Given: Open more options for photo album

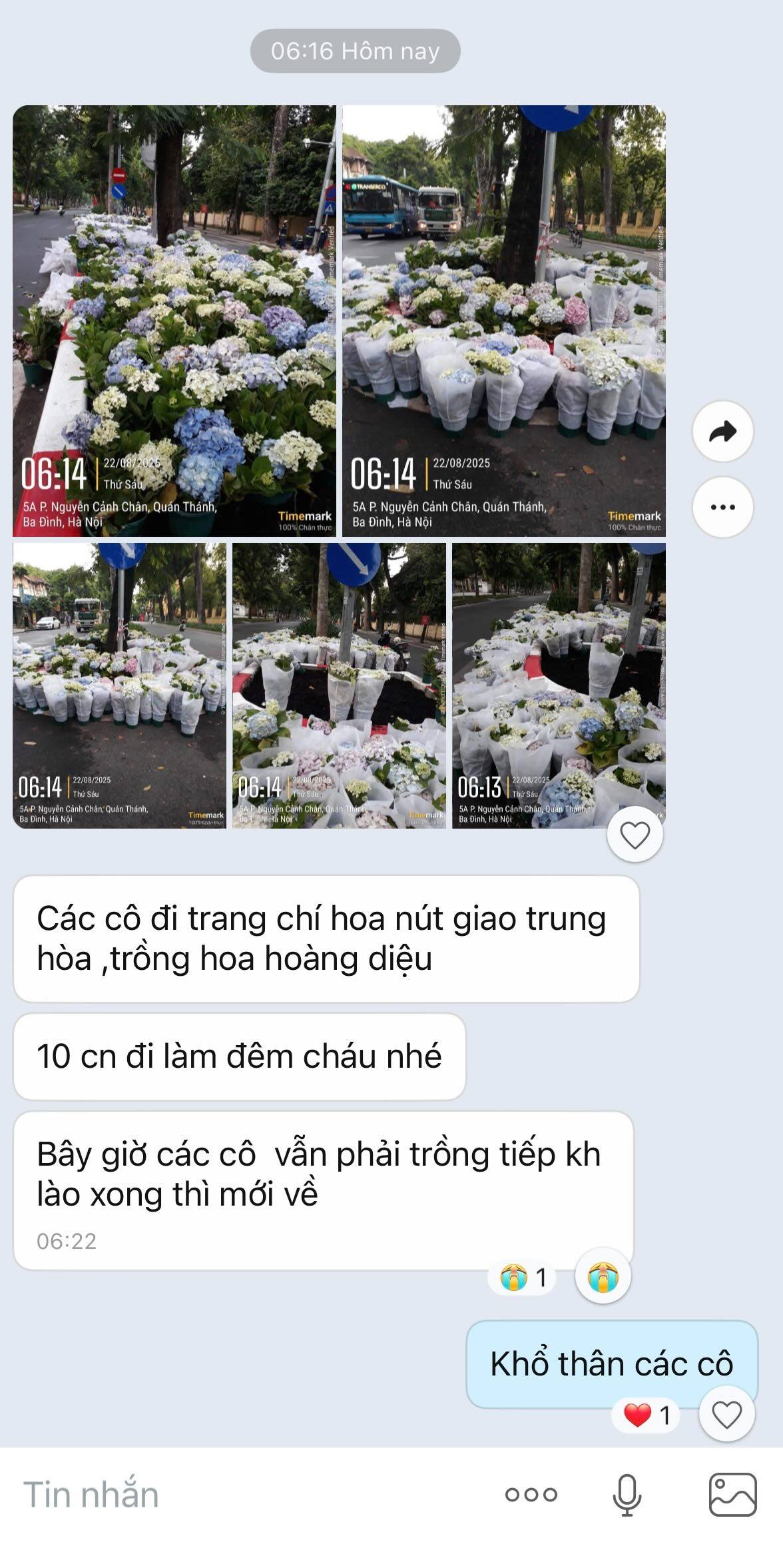Looking at the screenshot, I should pos(722,507).
